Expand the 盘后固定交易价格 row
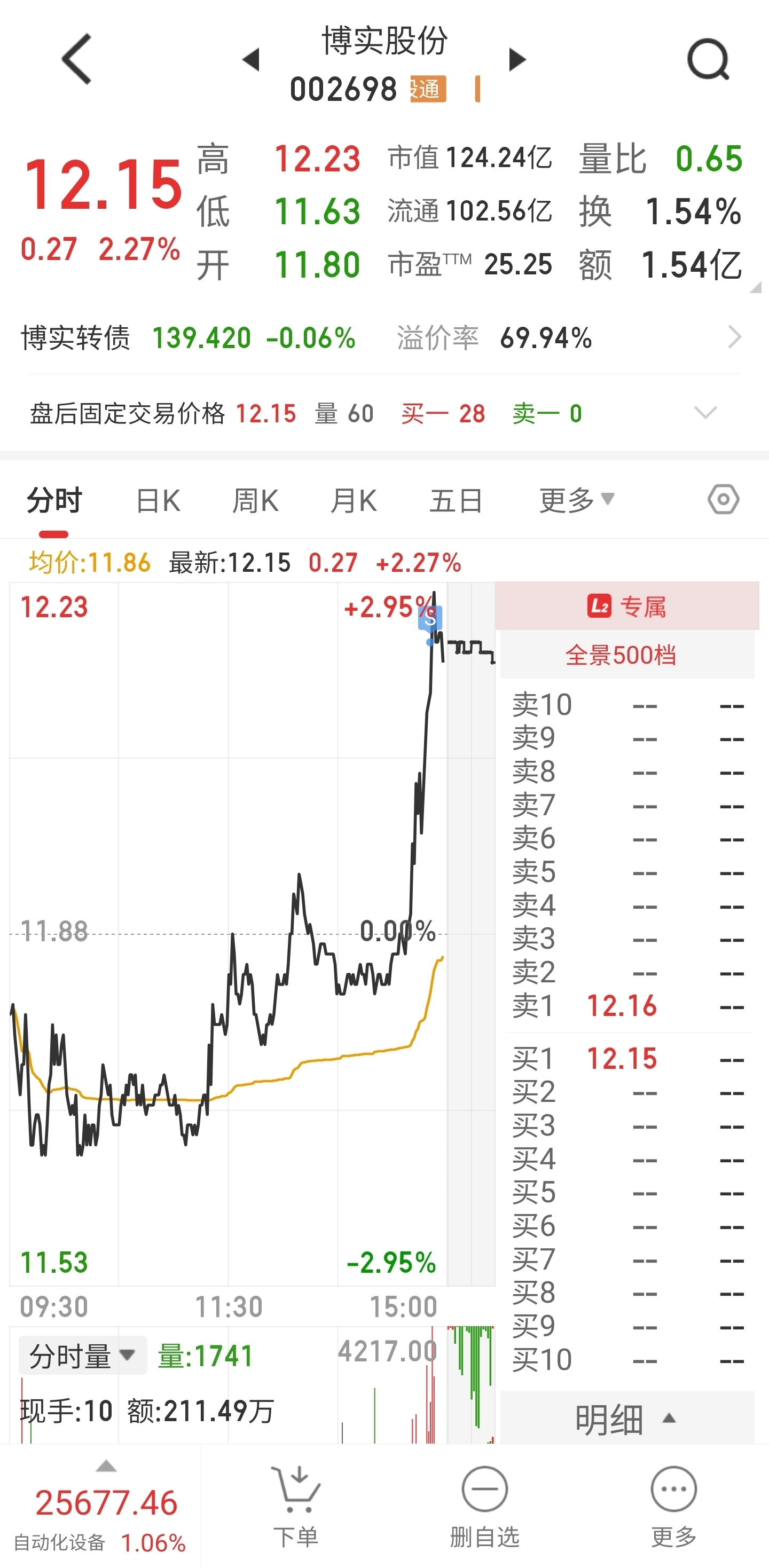 tap(384, 413)
